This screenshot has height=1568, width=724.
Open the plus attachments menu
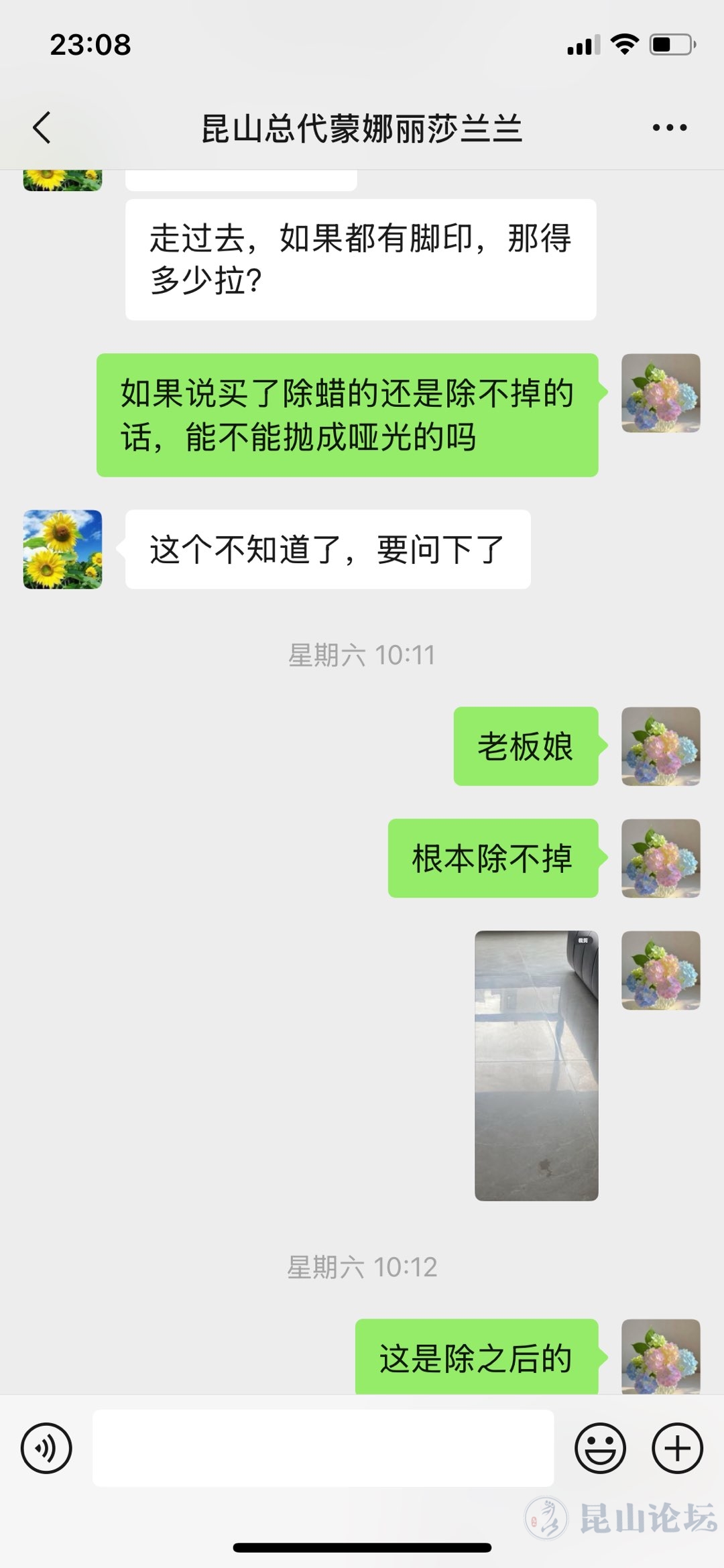(677, 1447)
